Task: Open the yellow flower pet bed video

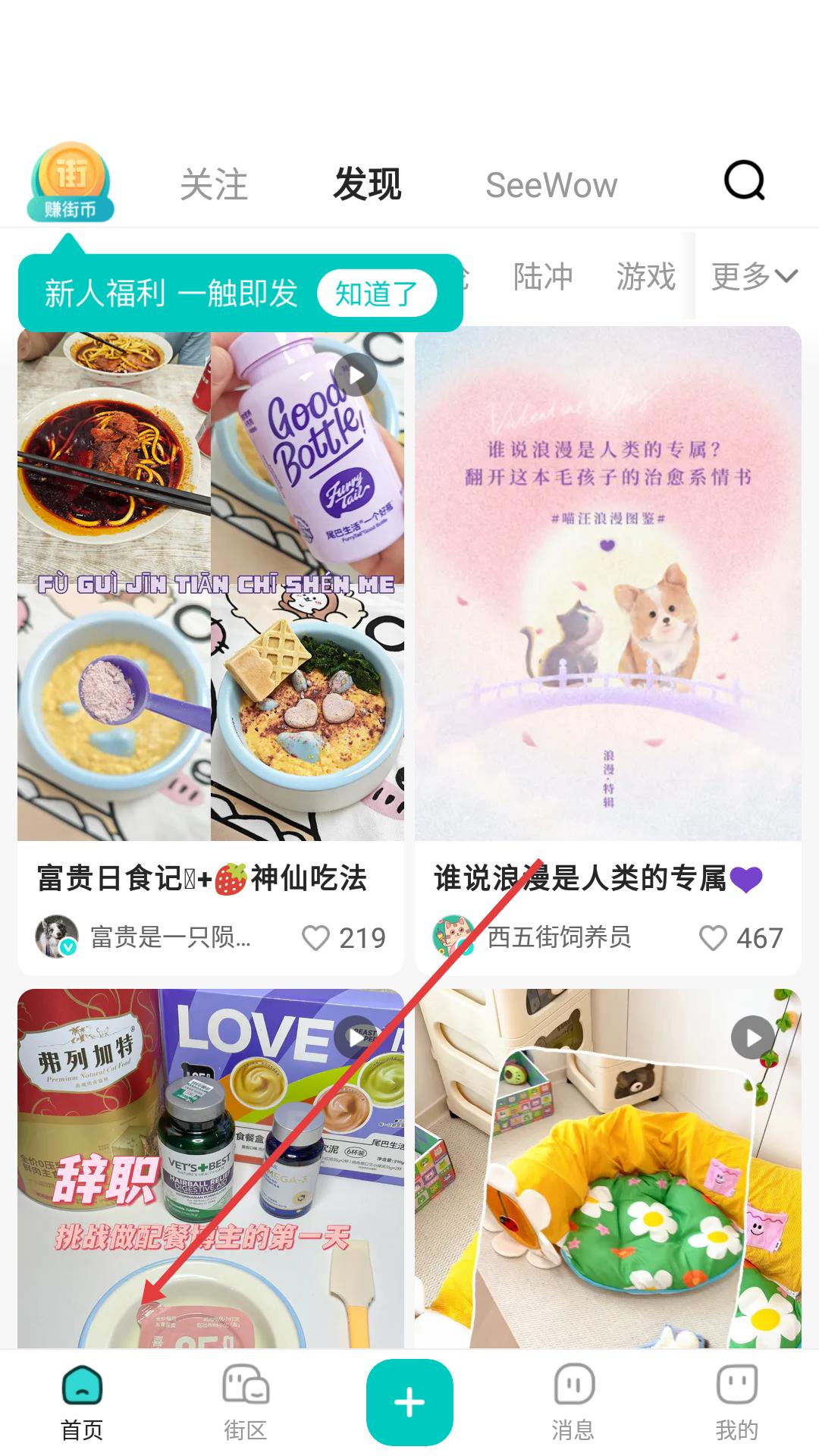Action: point(607,1168)
